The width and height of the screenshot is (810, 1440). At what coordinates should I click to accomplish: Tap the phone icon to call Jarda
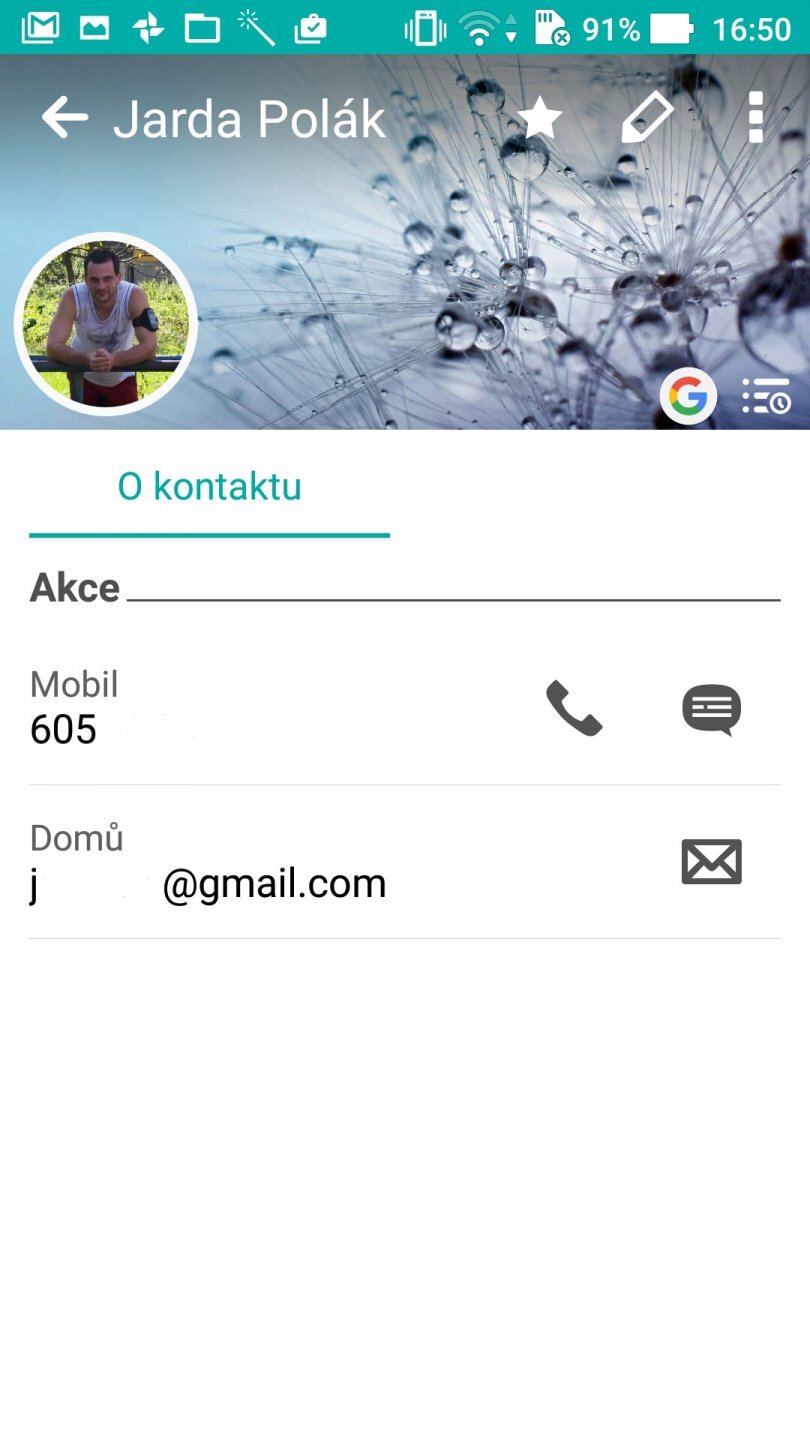[574, 710]
